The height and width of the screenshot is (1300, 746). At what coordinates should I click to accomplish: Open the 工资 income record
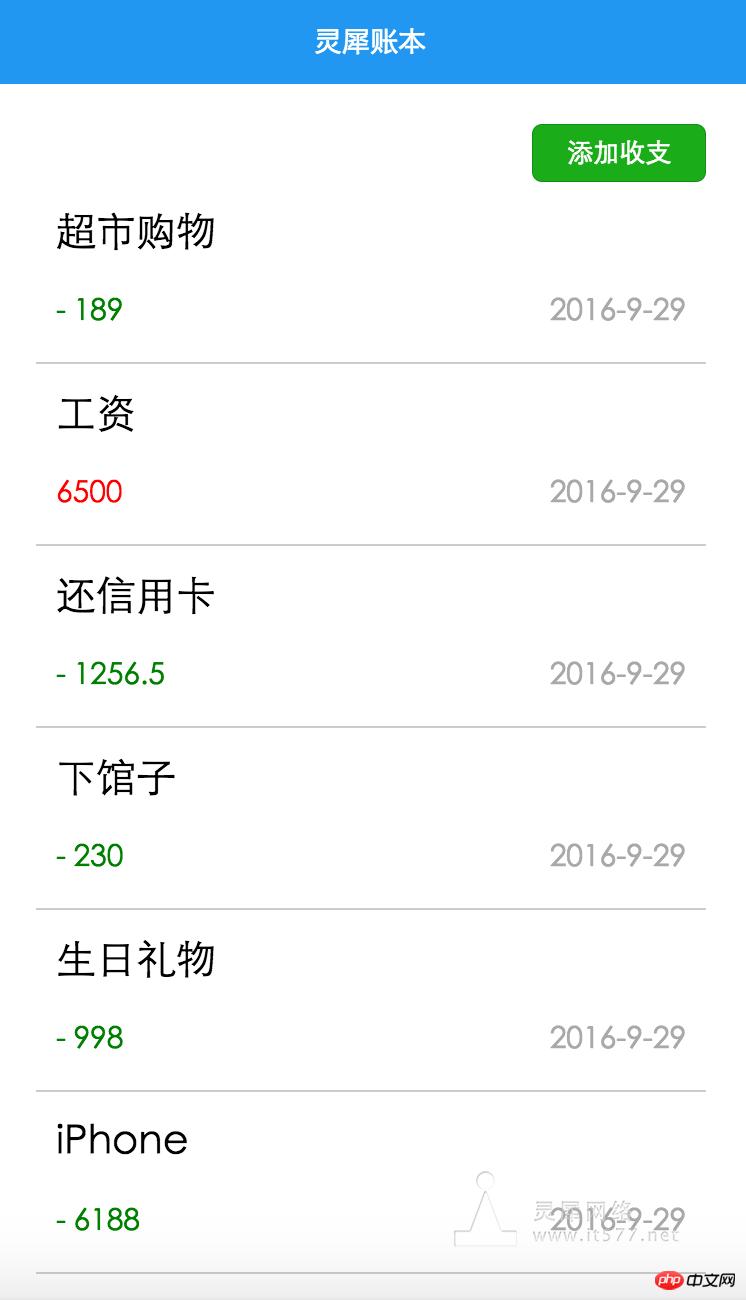(95, 414)
